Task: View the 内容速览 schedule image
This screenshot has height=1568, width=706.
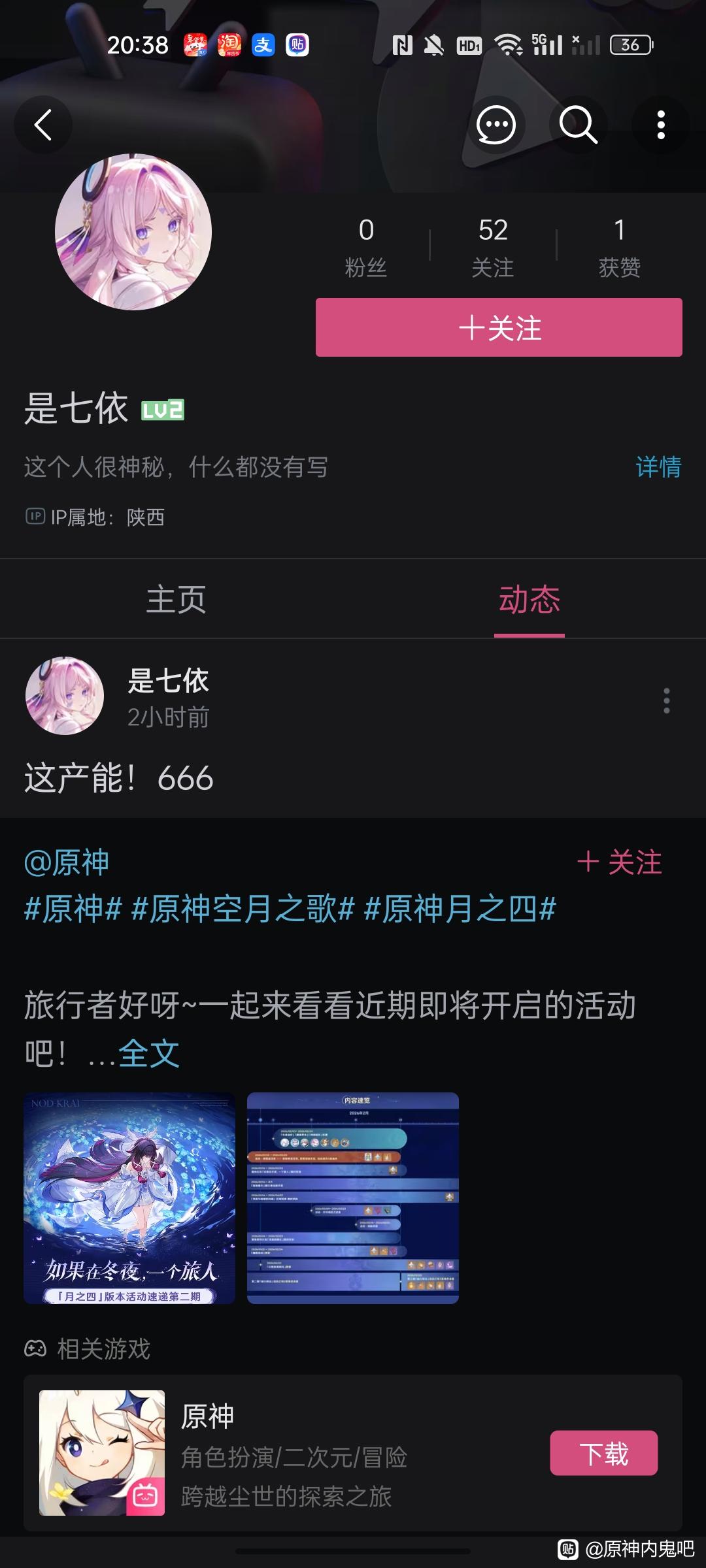Action: (x=353, y=1198)
